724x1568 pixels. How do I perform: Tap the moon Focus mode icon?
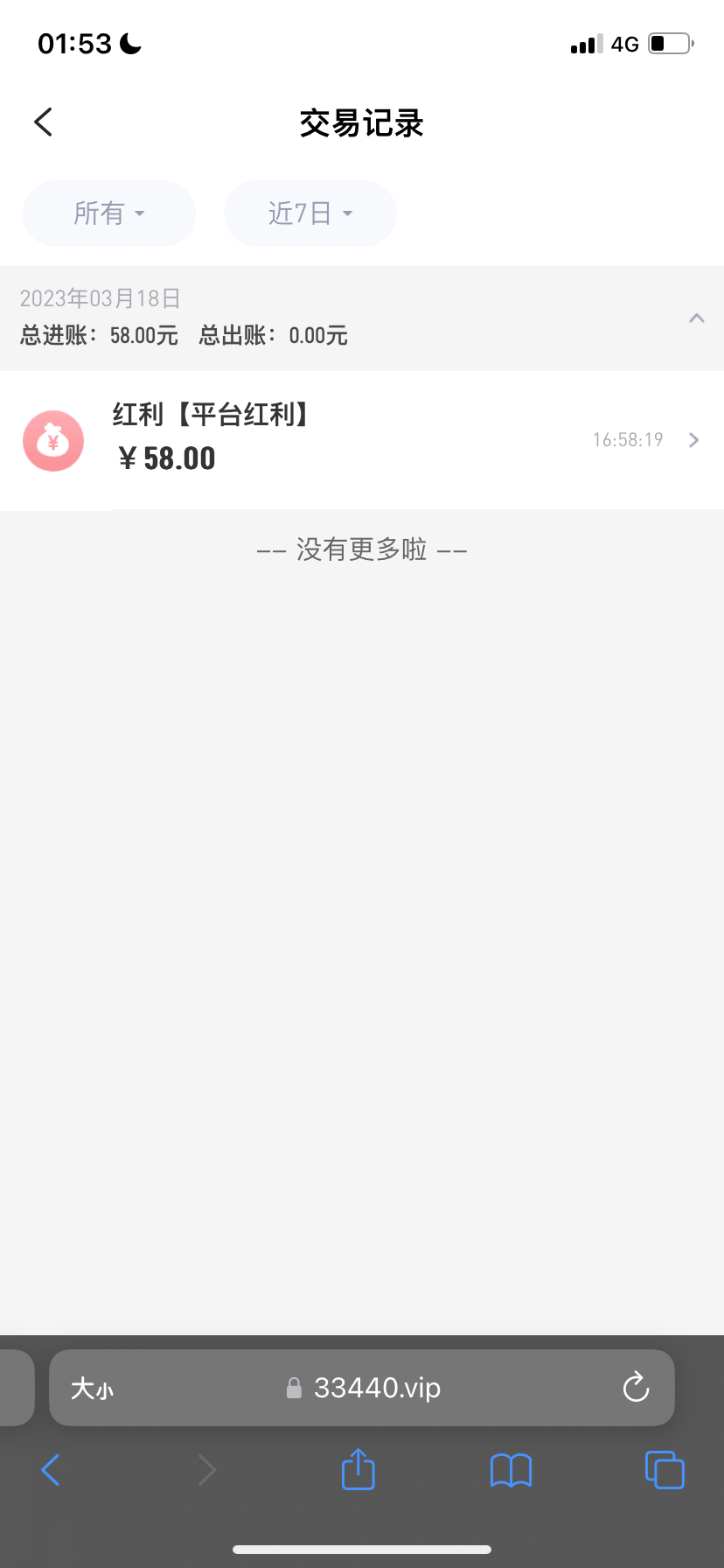[x=129, y=42]
